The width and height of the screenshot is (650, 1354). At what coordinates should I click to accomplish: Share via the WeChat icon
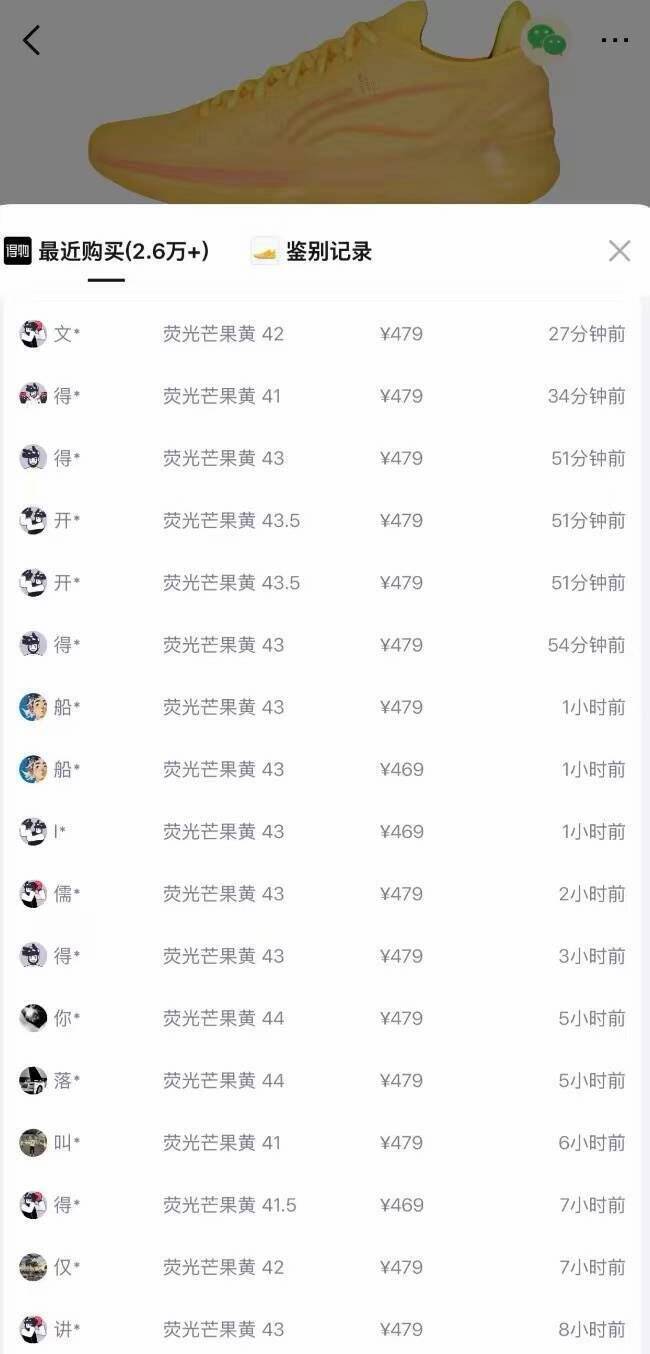pos(547,41)
